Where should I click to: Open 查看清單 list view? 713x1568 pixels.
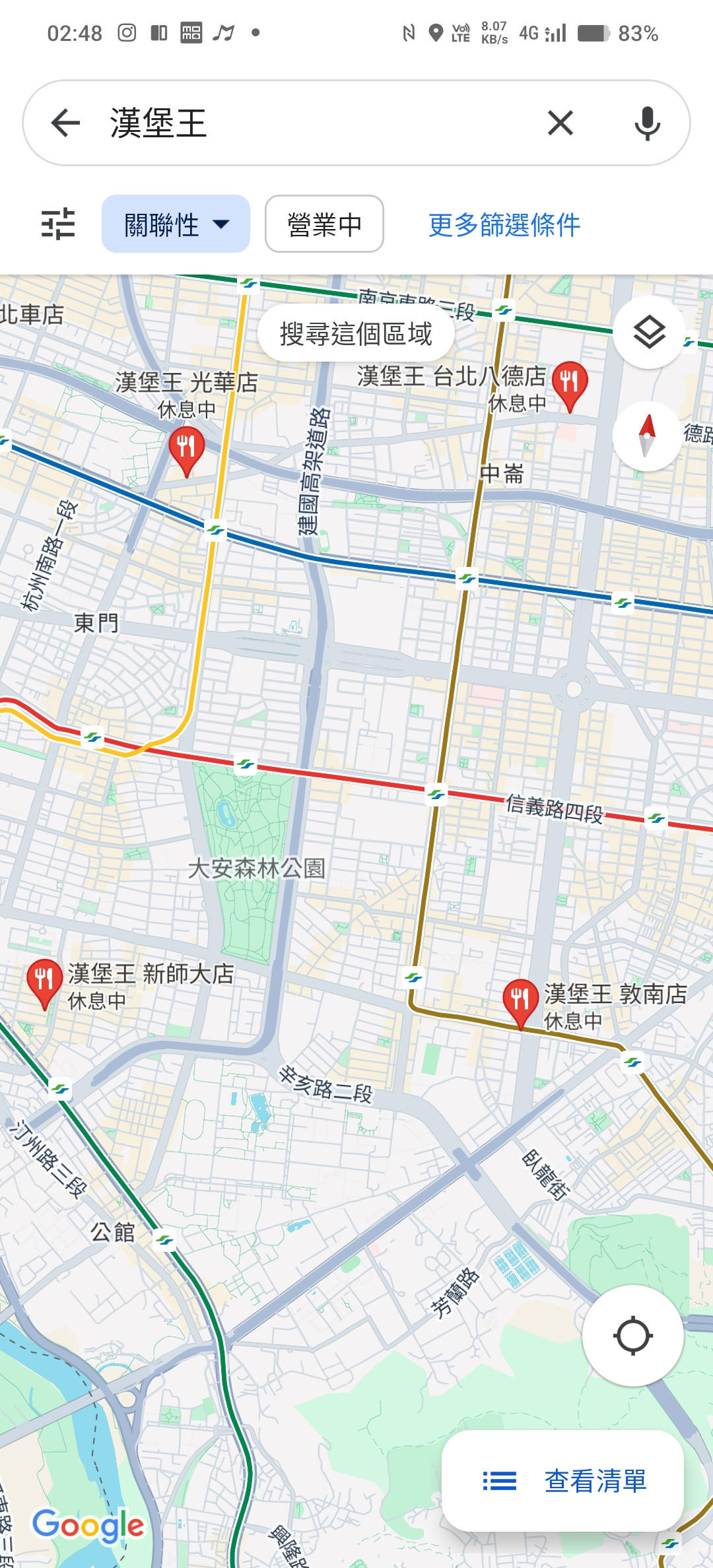point(563,1482)
